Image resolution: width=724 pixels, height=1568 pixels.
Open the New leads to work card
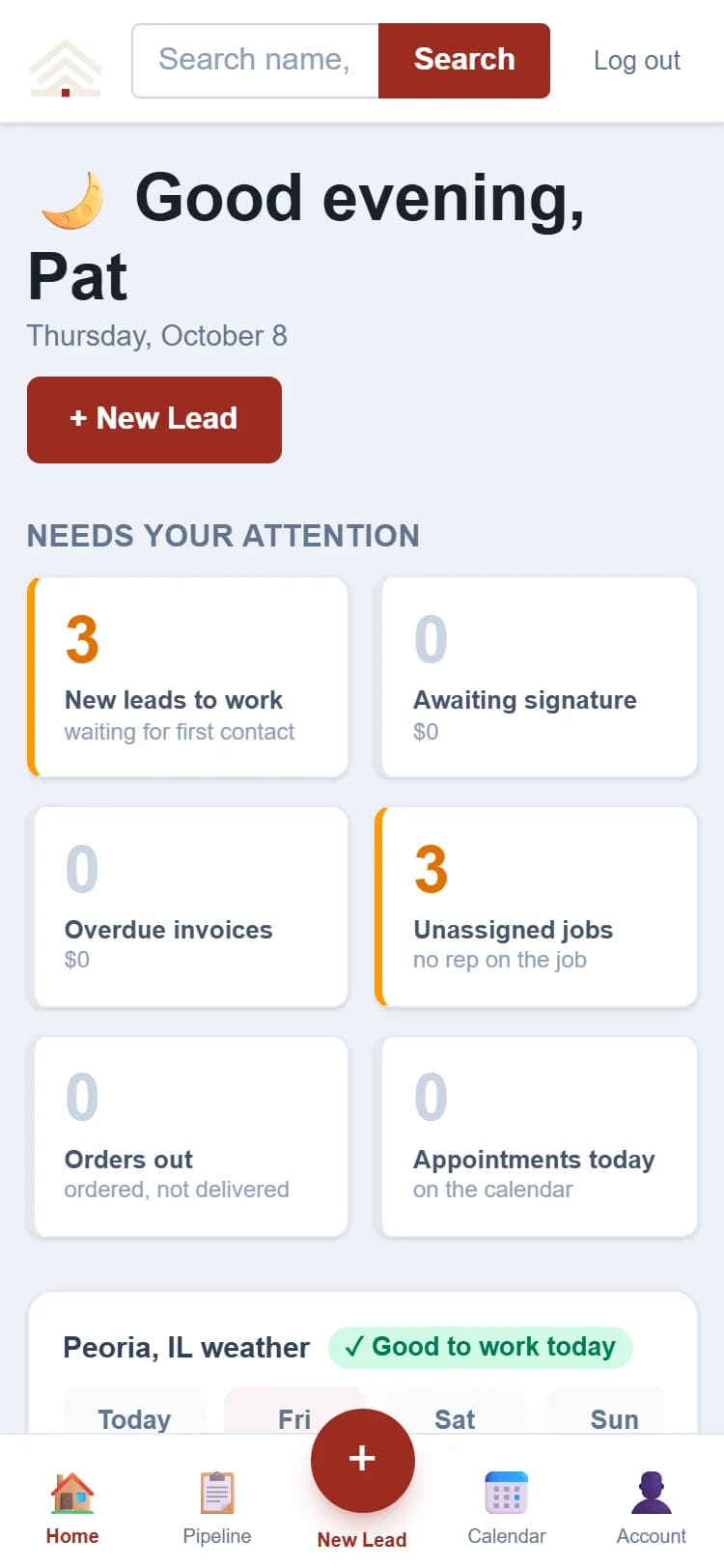(187, 677)
